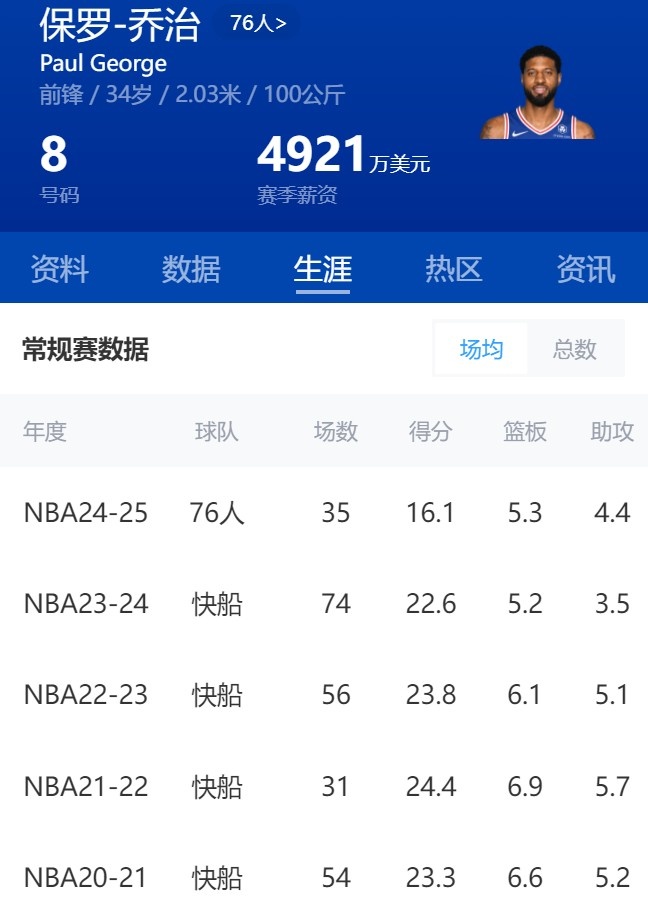Switch to the 数据 tab
The height and width of the screenshot is (905, 648).
tap(191, 269)
